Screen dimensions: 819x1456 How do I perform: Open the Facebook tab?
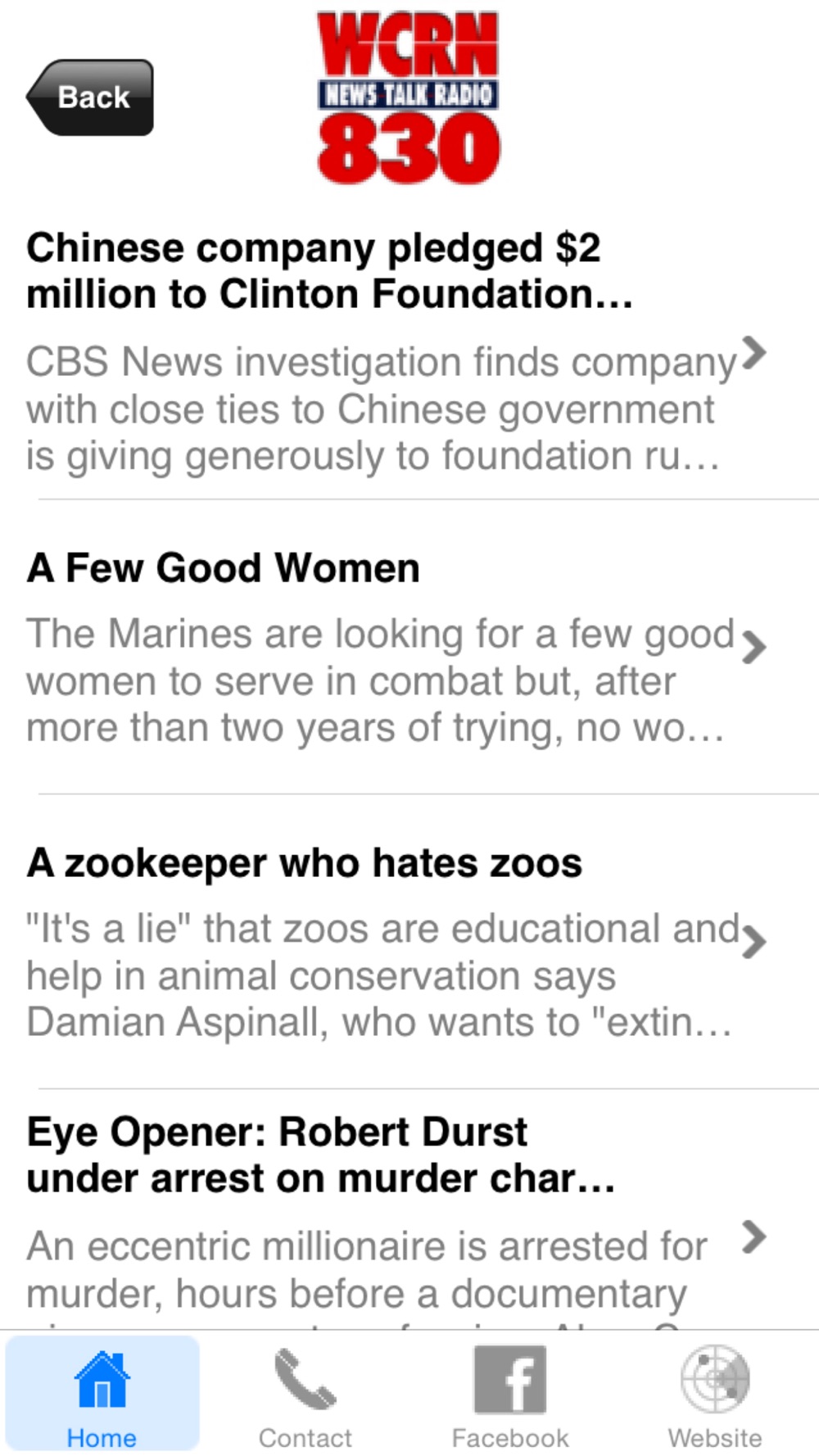pyautogui.click(x=510, y=1394)
